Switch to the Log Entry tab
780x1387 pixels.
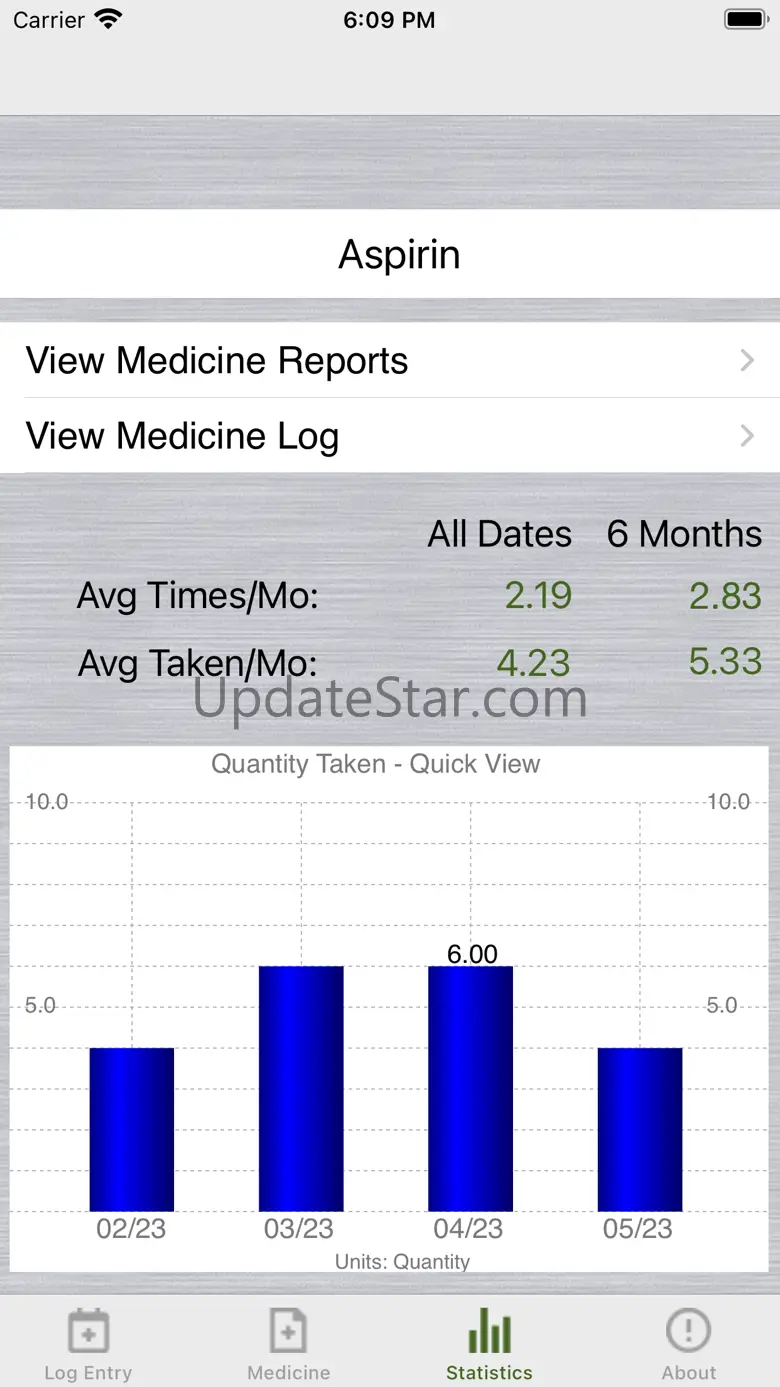click(x=88, y=1343)
